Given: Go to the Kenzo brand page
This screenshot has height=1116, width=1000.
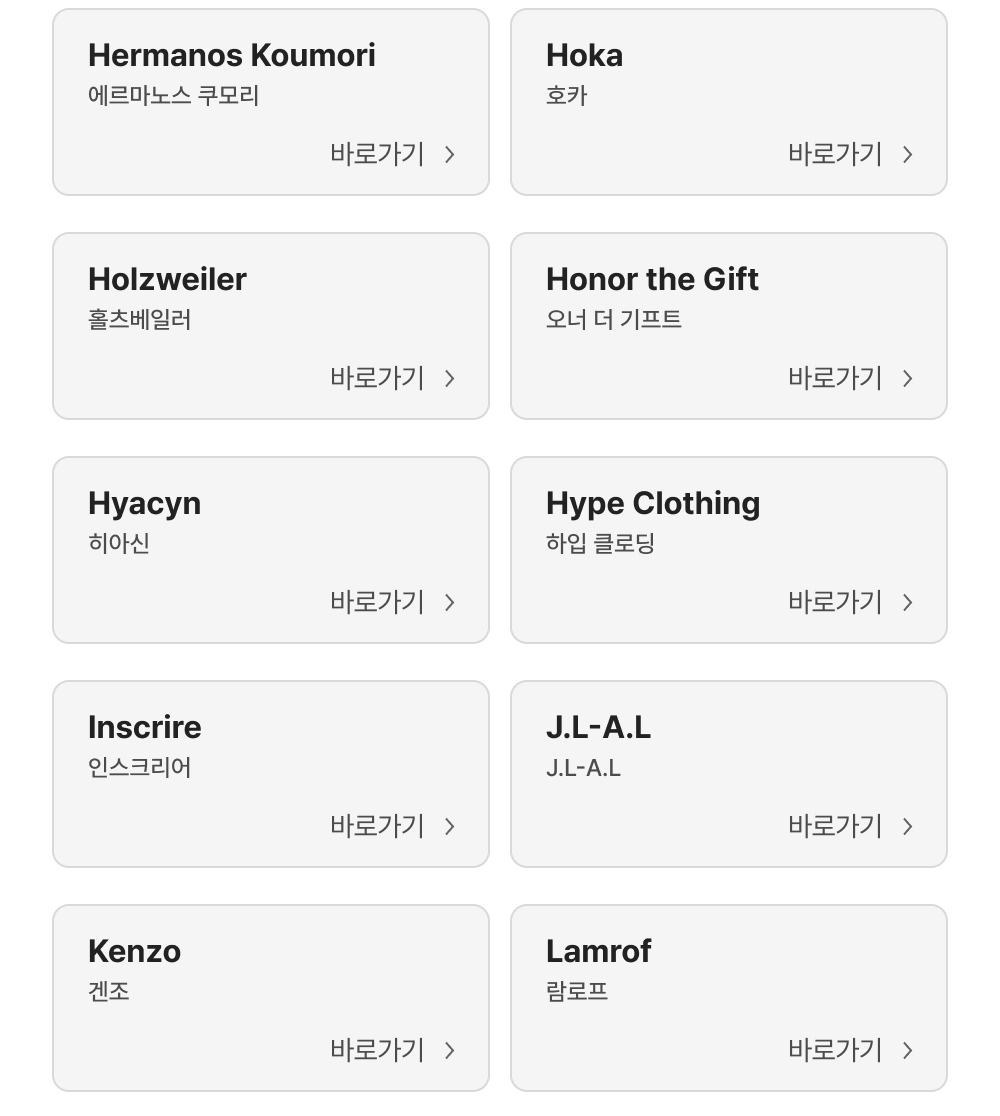Looking at the screenshot, I should (x=270, y=998).
